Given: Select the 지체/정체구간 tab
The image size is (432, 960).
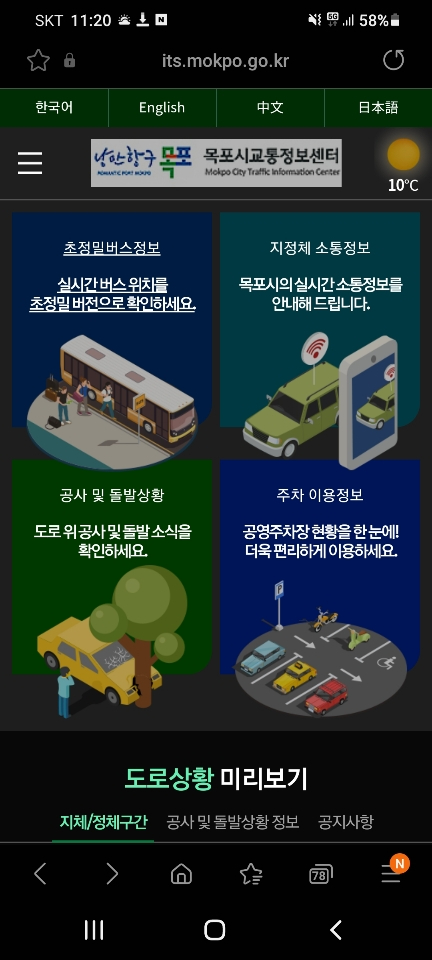Looking at the screenshot, I should (103, 822).
